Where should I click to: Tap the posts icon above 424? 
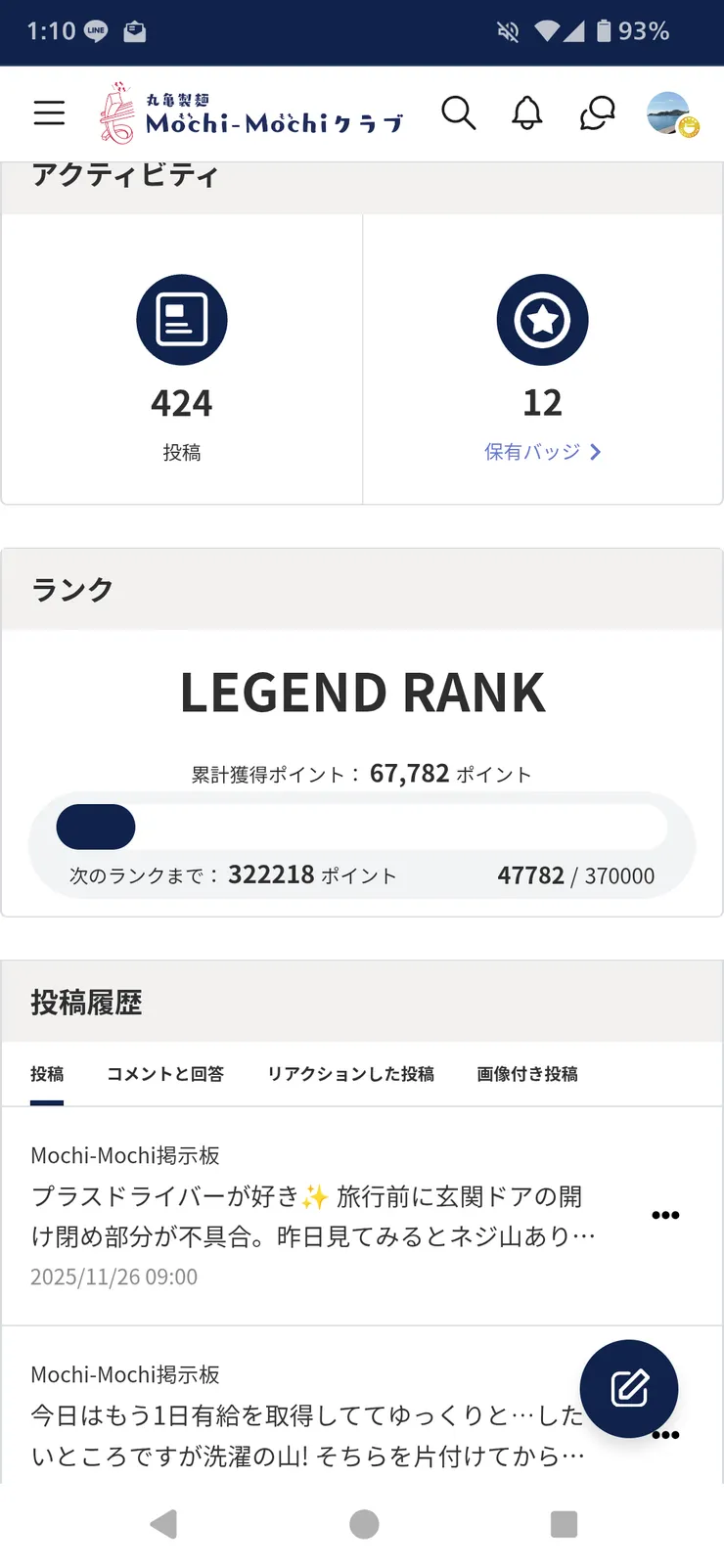pos(181,320)
